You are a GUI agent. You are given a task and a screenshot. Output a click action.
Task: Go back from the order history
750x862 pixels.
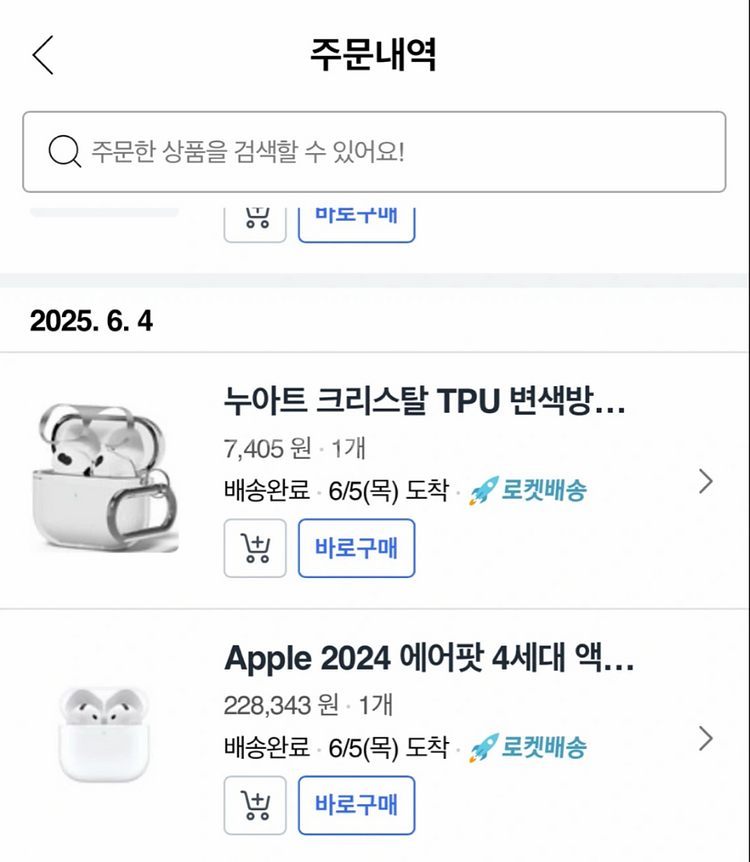tap(42, 55)
